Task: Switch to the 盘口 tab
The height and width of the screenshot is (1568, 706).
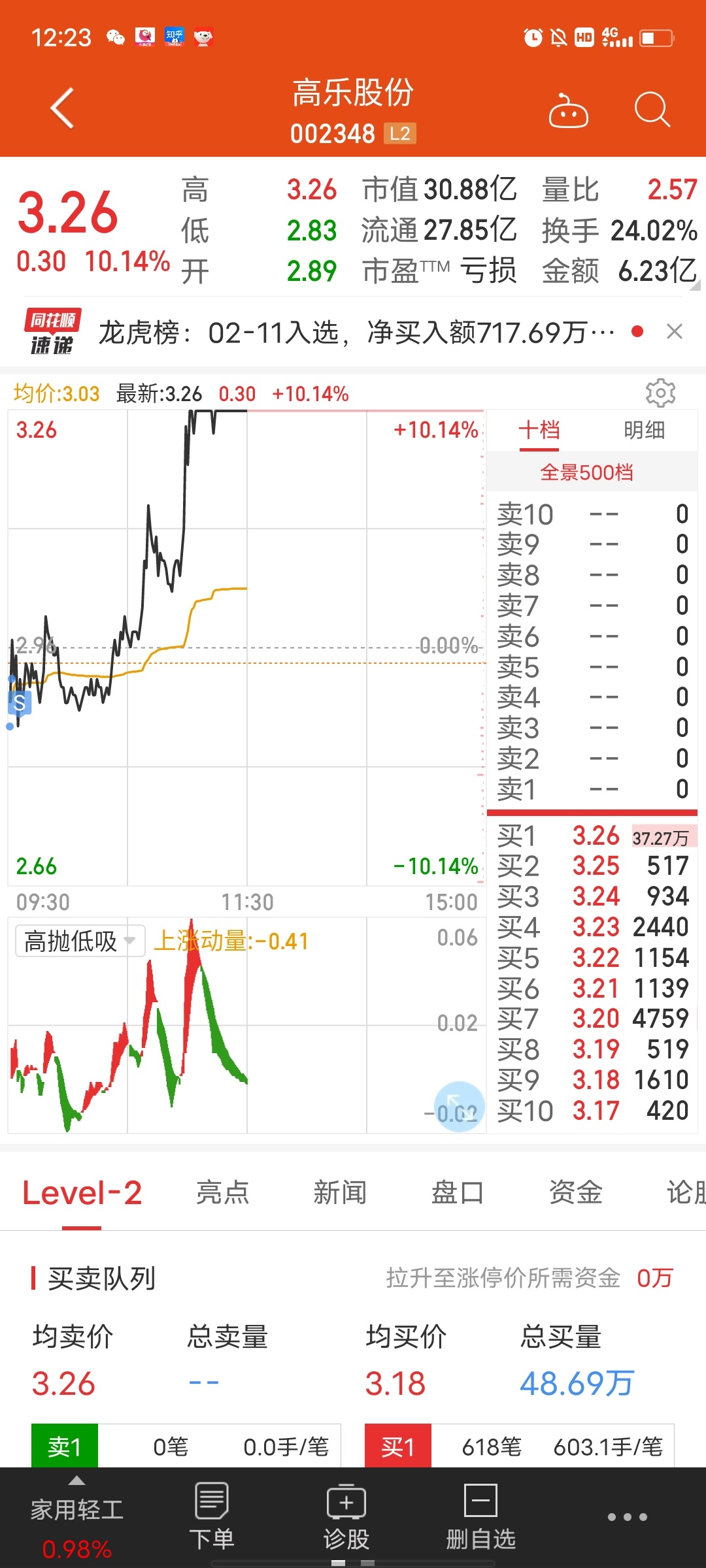Action: [x=458, y=1192]
